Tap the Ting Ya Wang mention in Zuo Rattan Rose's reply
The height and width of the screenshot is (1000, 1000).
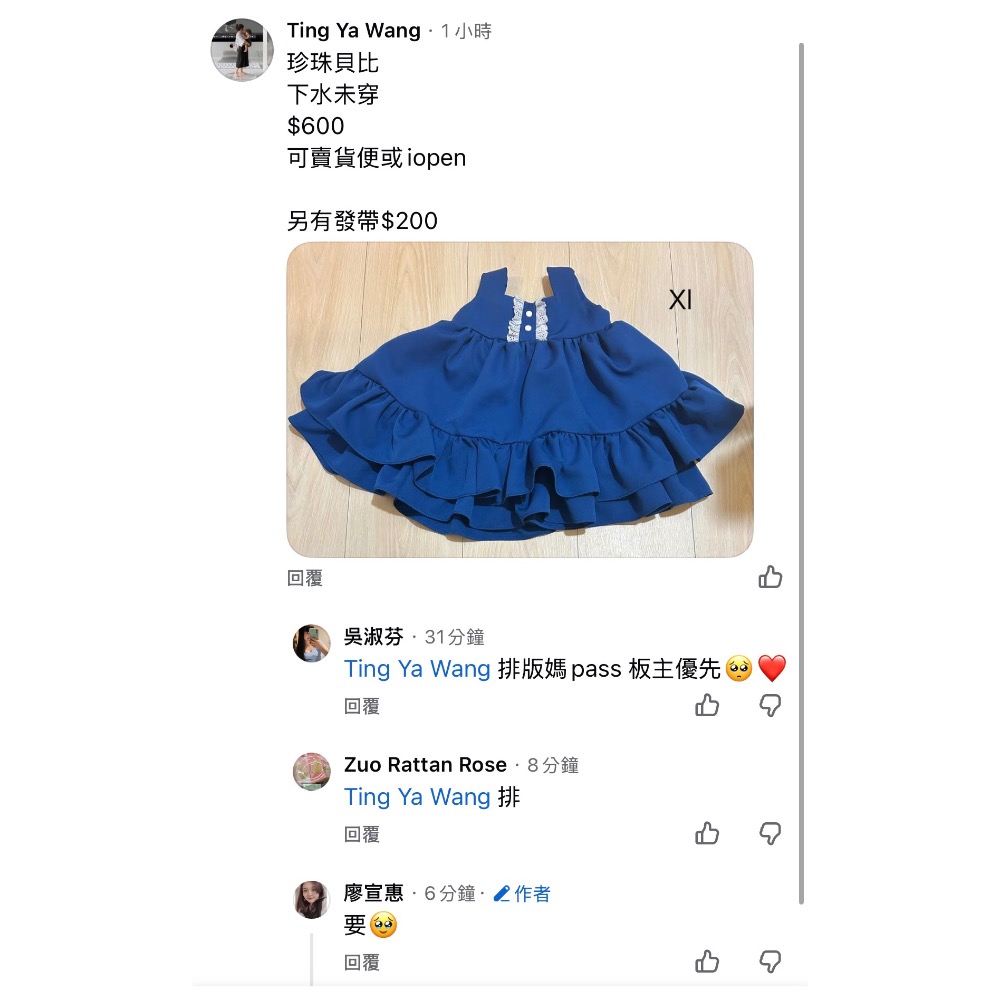417,797
